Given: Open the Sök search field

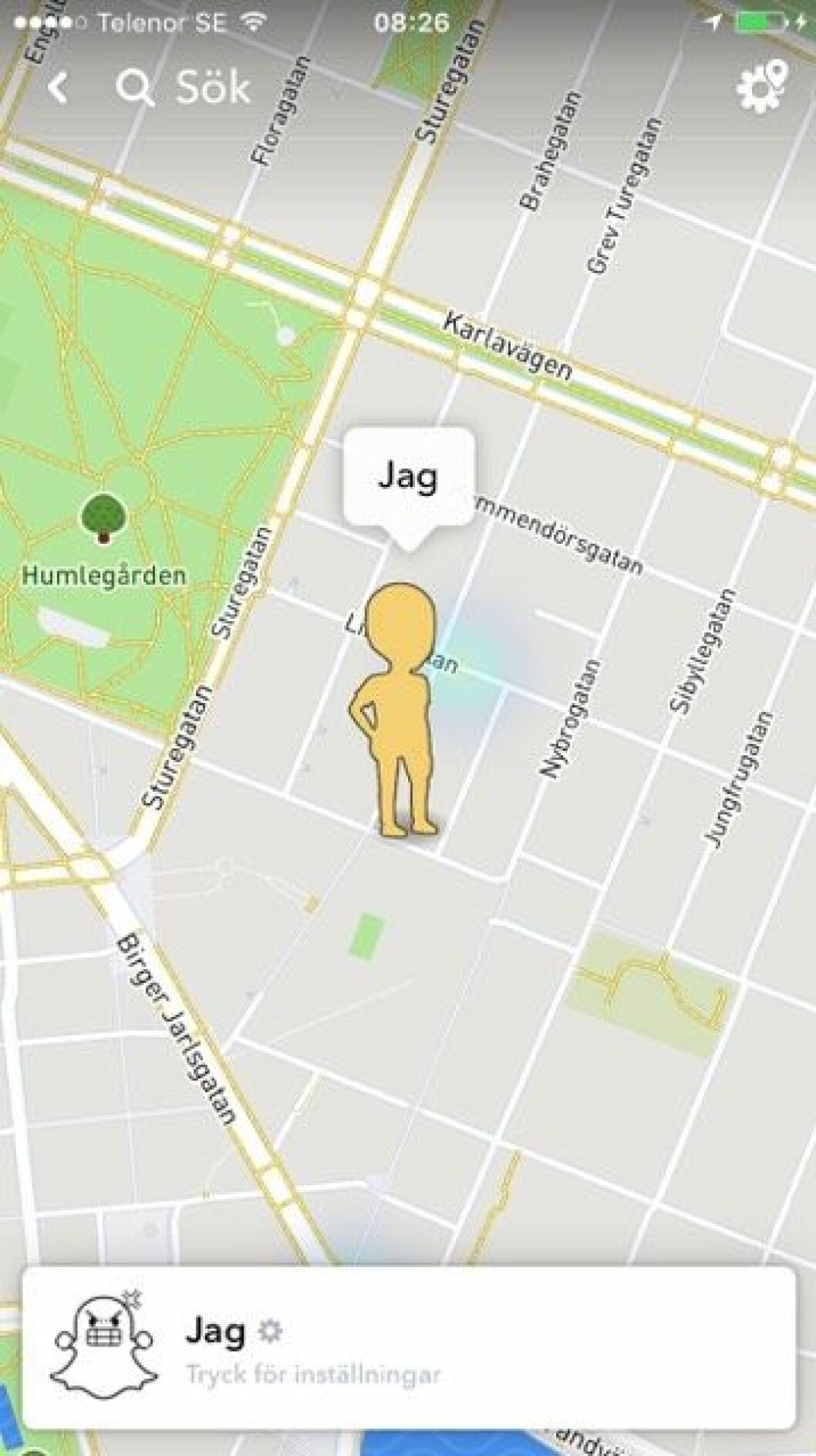Looking at the screenshot, I should (x=185, y=88).
